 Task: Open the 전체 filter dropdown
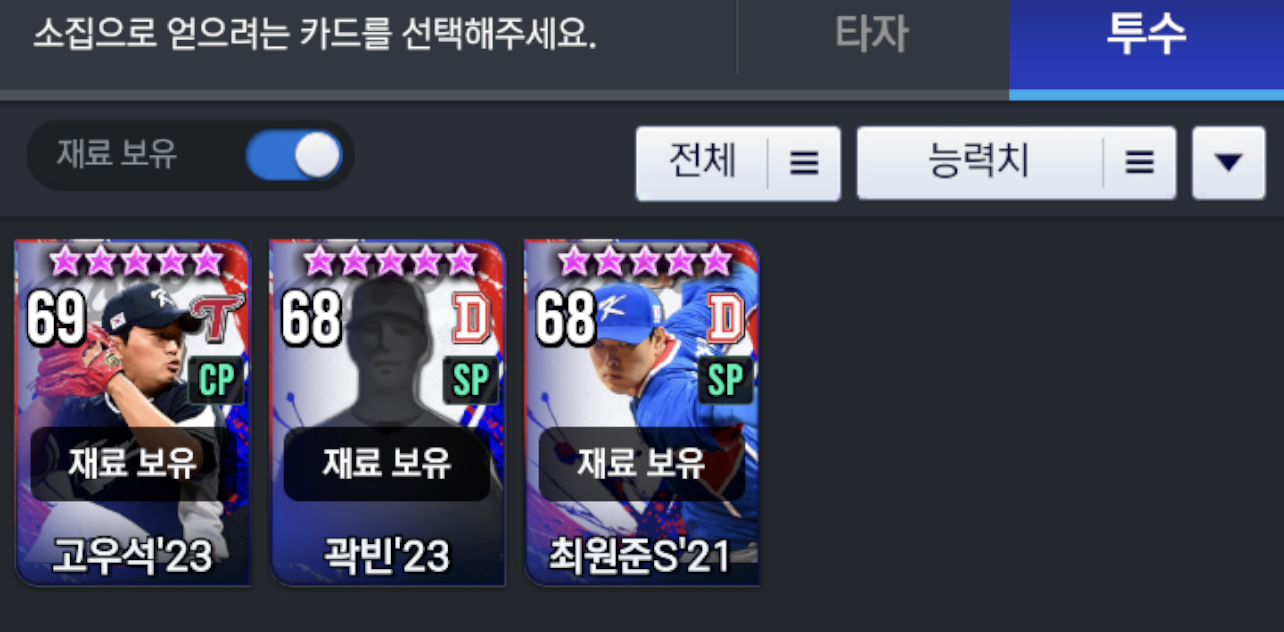click(738, 162)
